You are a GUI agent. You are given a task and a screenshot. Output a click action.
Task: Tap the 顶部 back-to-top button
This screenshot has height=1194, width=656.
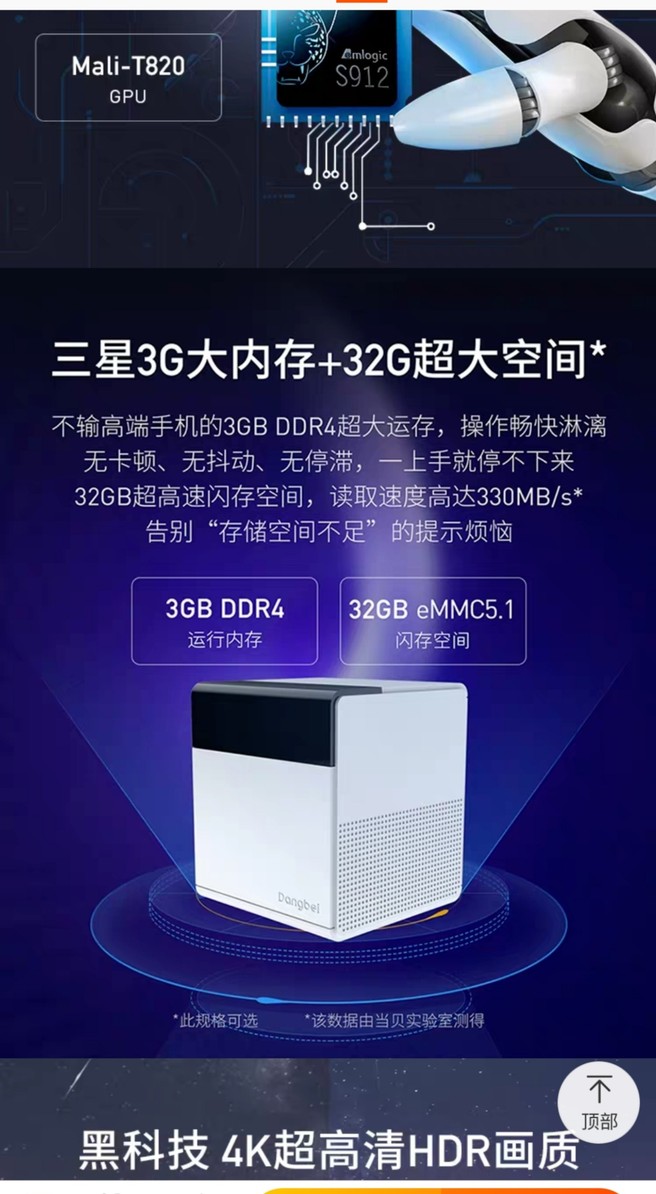point(598,1102)
